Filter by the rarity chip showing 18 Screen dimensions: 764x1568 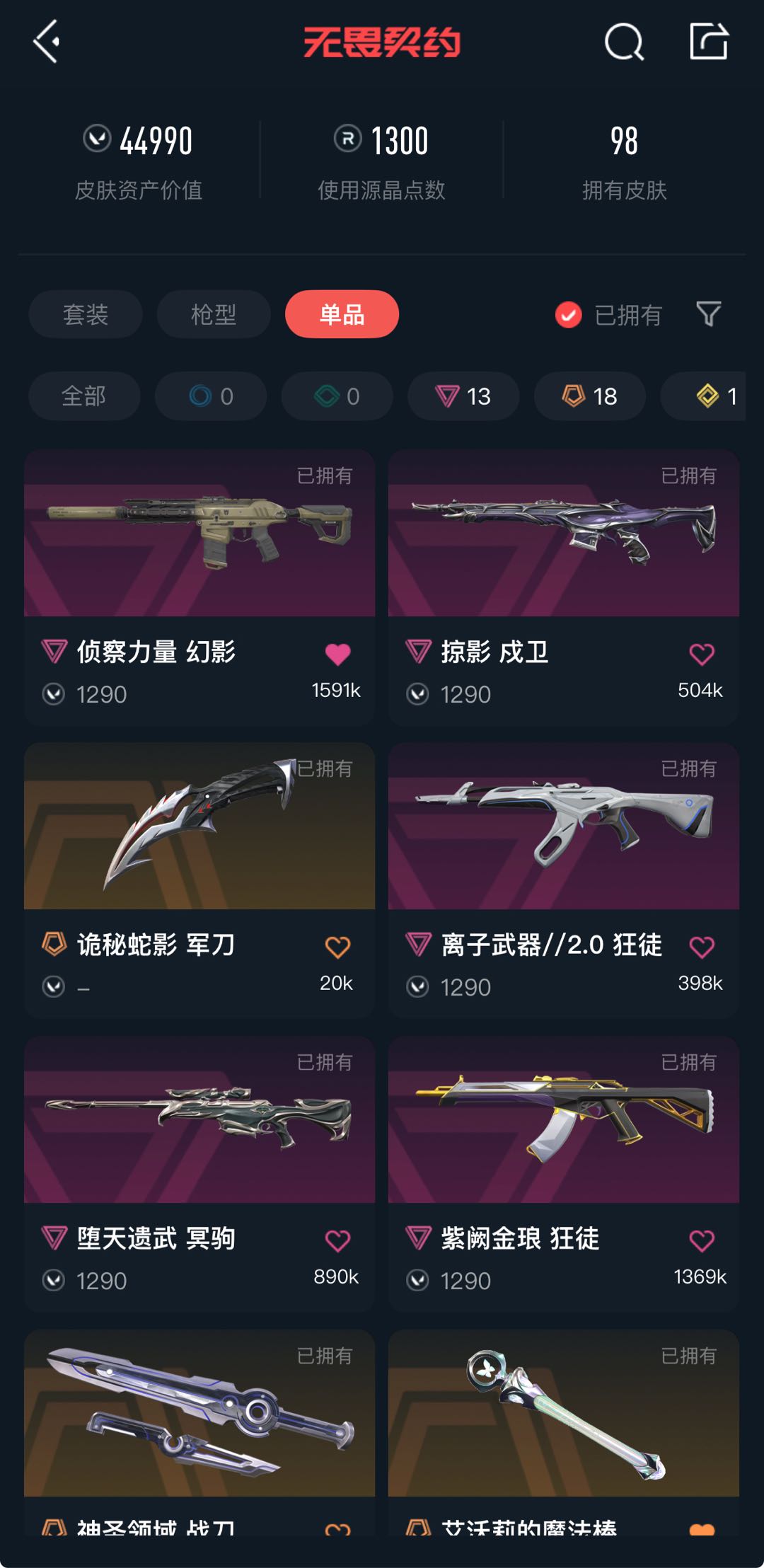pos(590,396)
